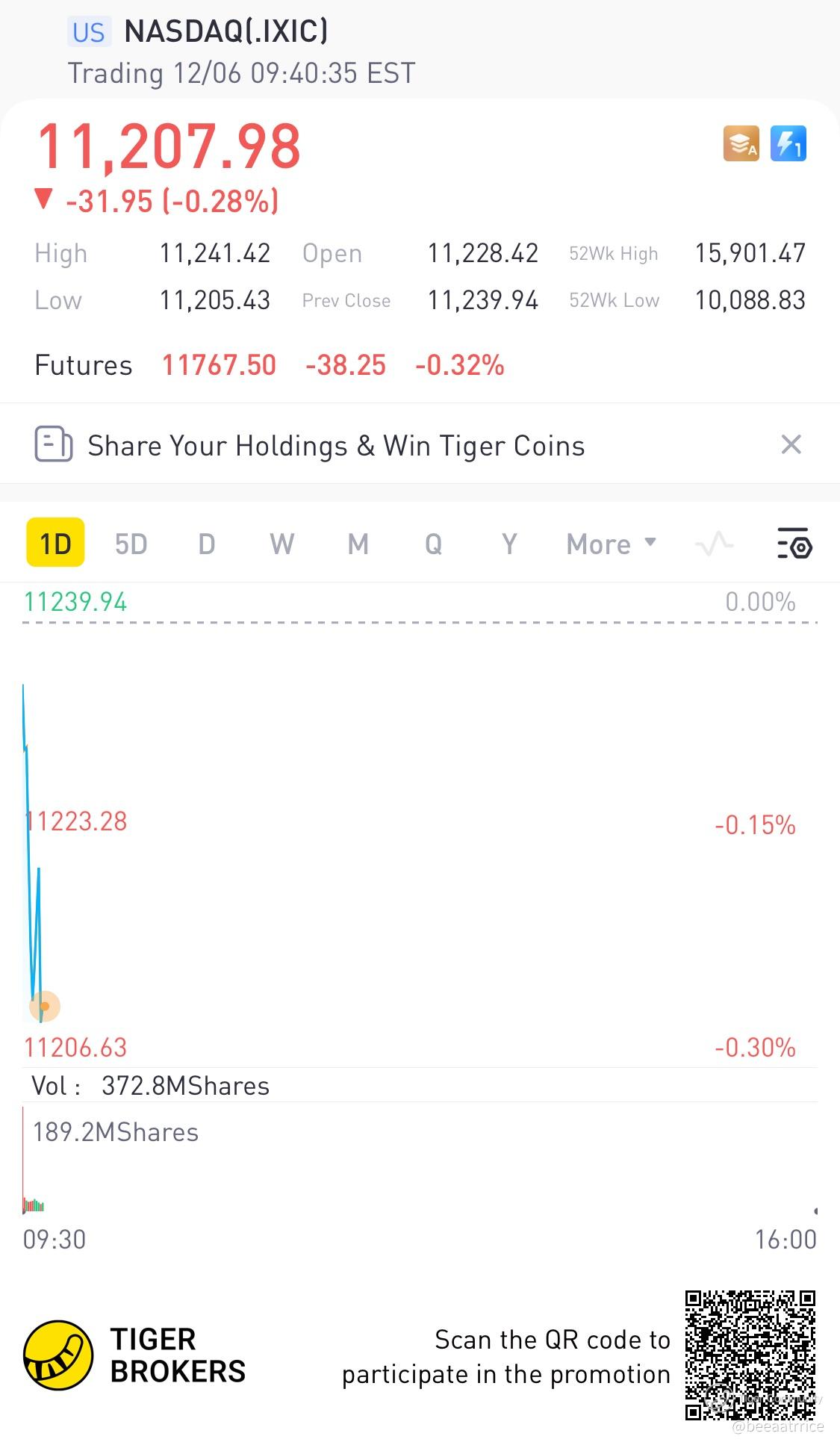
Task: Switch to the M monthly chart
Action: 358,544
